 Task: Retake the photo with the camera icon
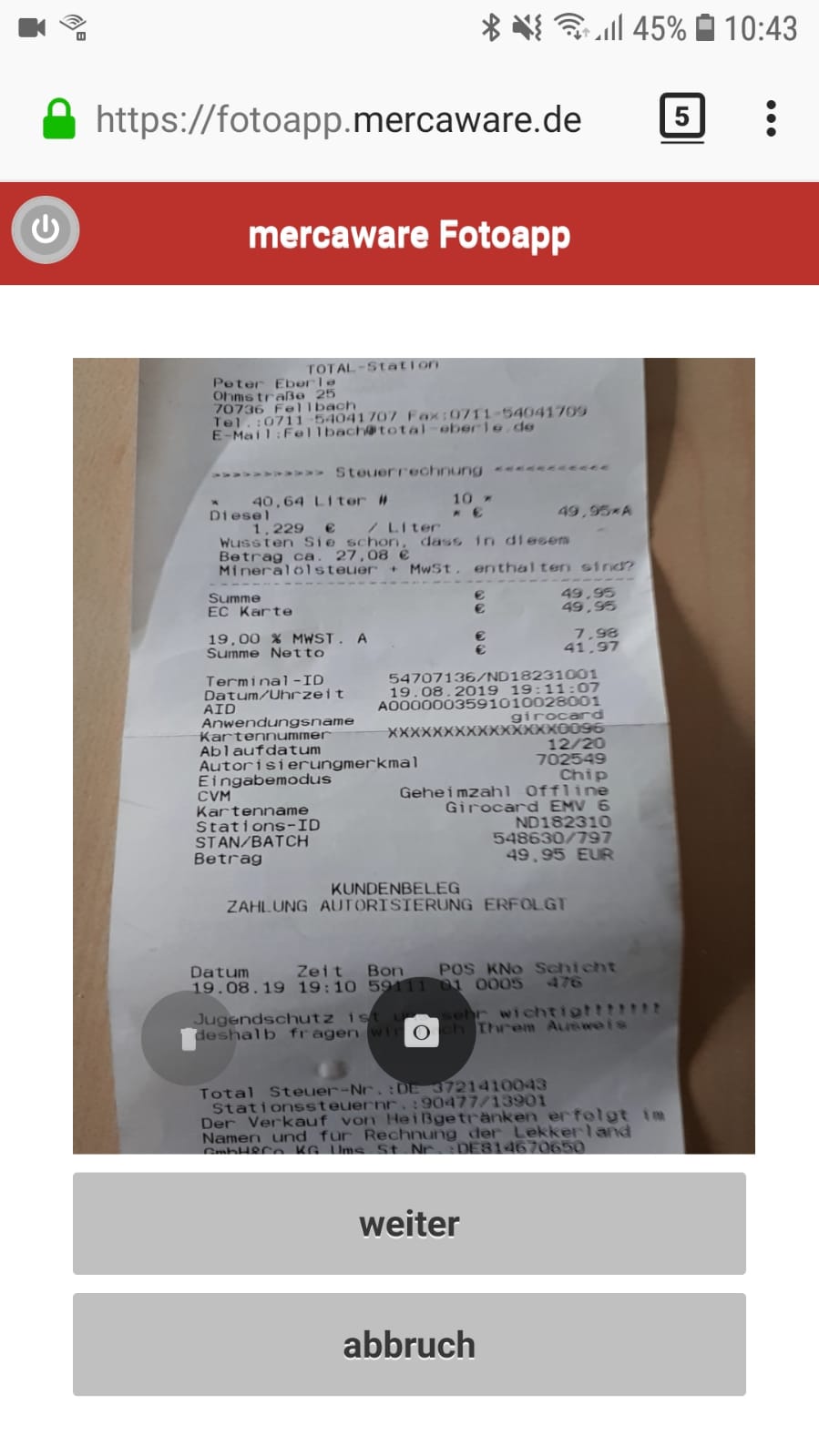(x=421, y=1032)
